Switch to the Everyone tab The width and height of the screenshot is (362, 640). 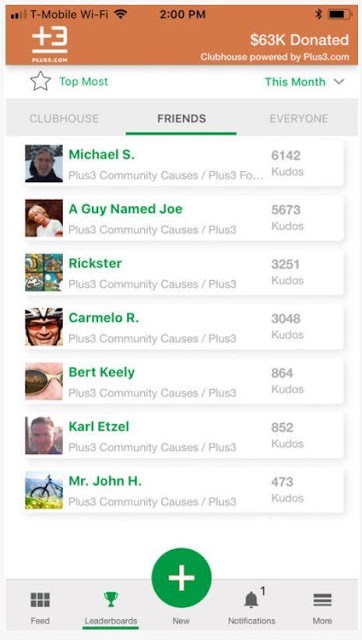coord(298,119)
